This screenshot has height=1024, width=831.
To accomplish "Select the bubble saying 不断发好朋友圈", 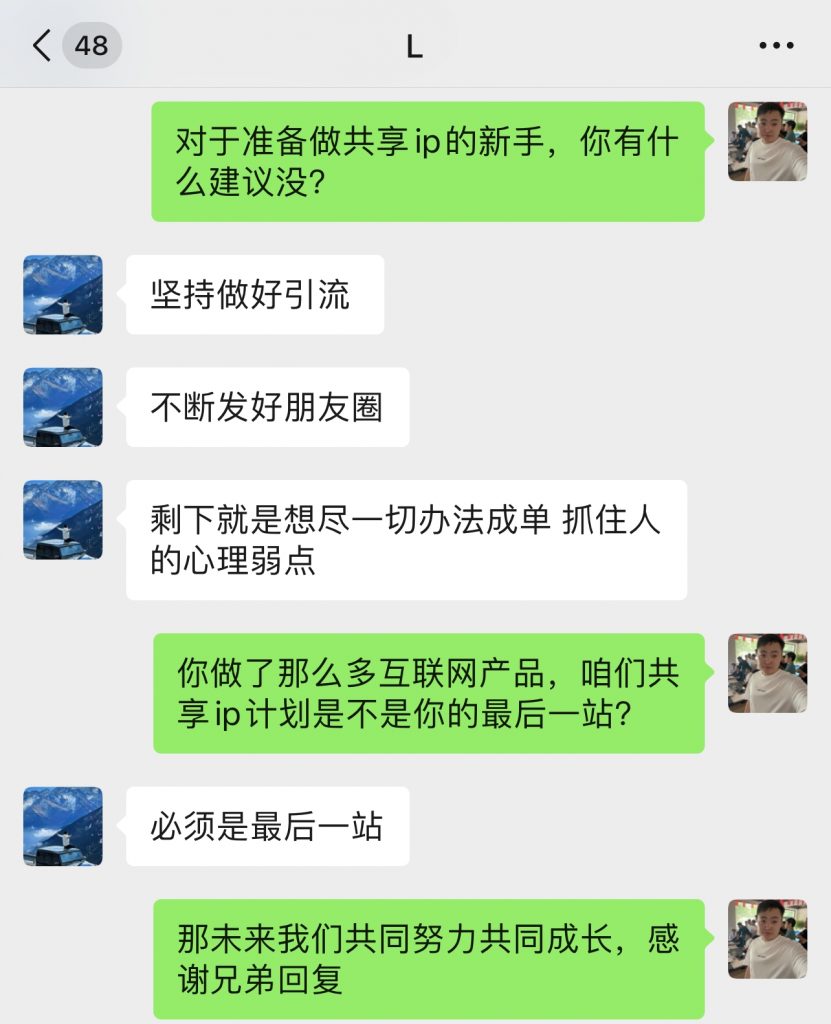I will 267,407.
